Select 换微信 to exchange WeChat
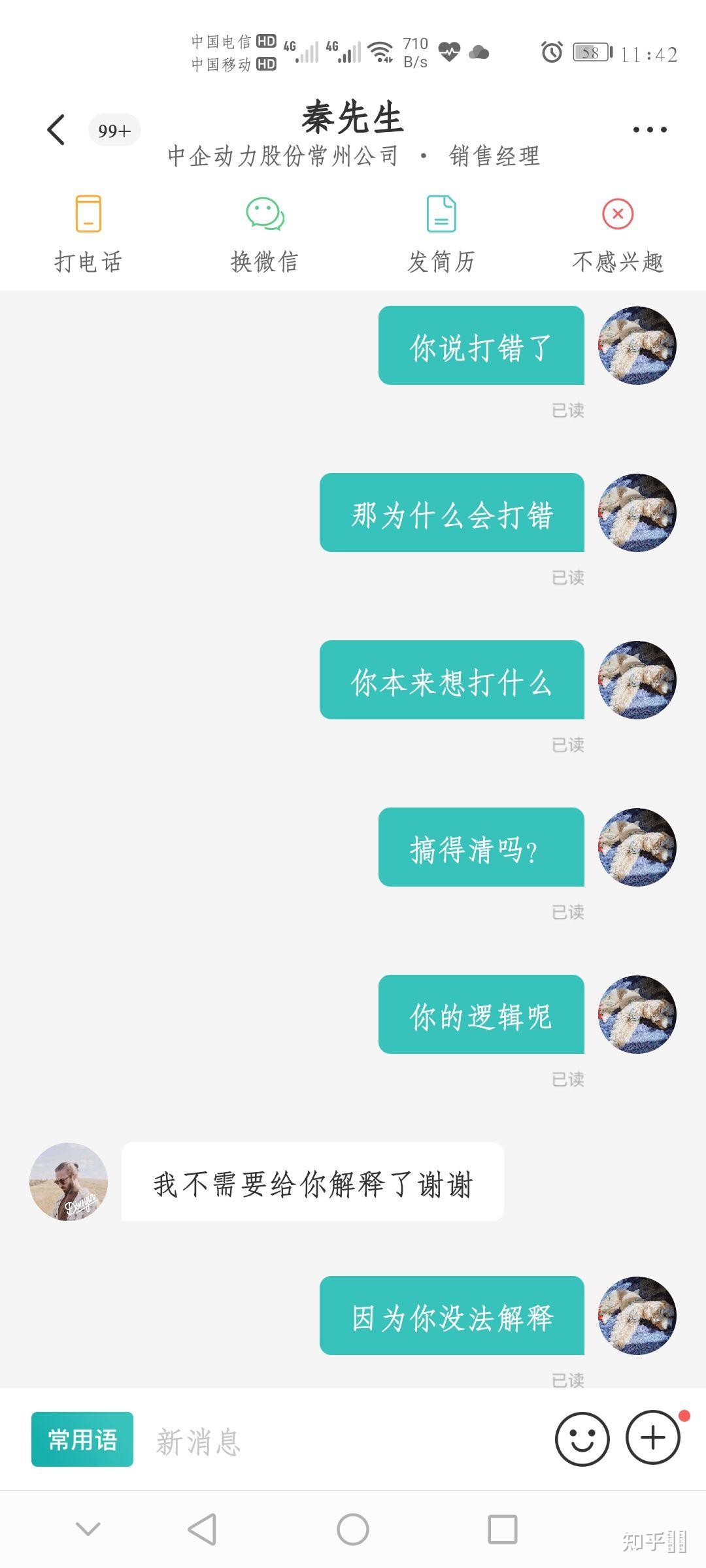Screen dimensions: 706x1568 pyautogui.click(x=265, y=234)
